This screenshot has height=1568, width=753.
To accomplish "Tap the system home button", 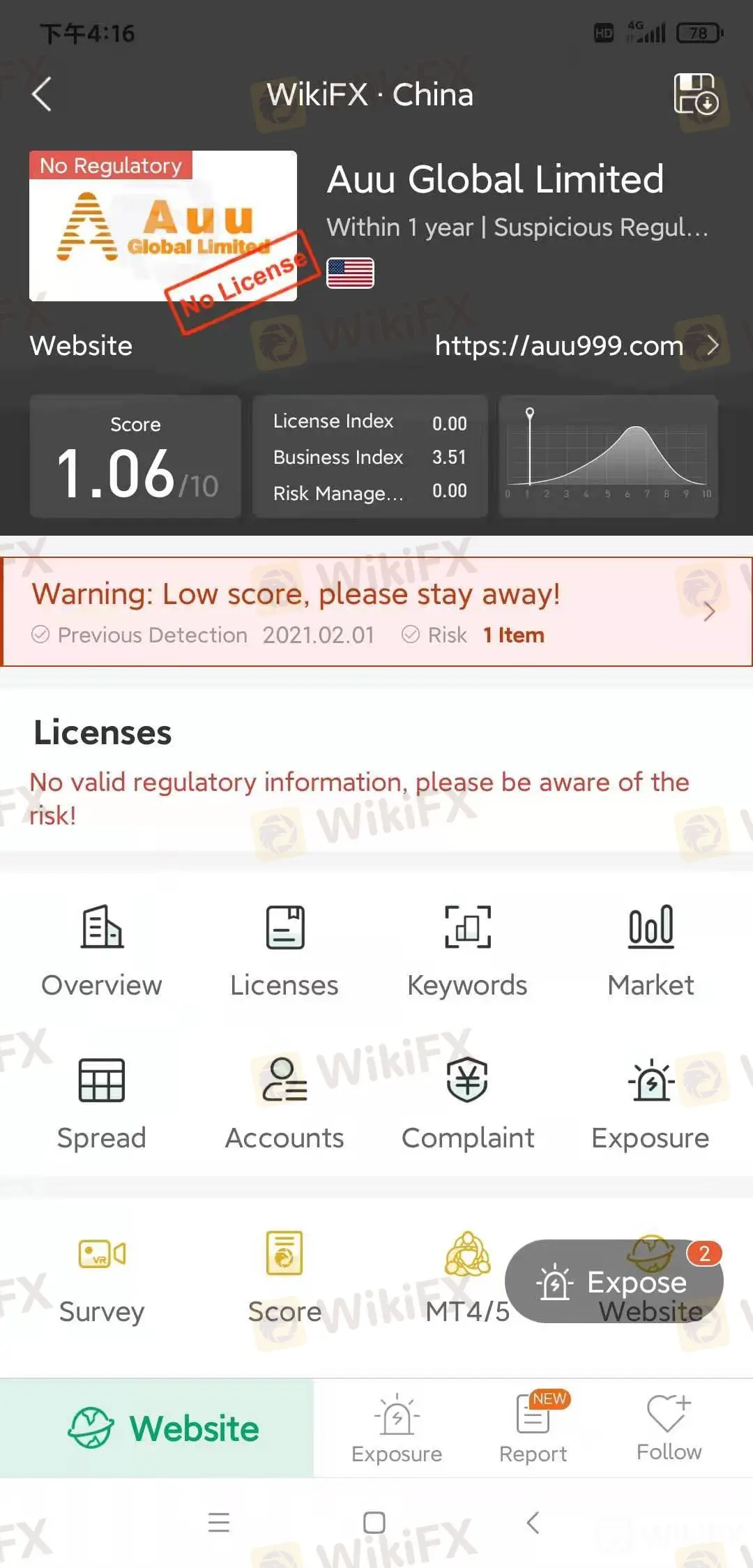I will pyautogui.click(x=374, y=1522).
